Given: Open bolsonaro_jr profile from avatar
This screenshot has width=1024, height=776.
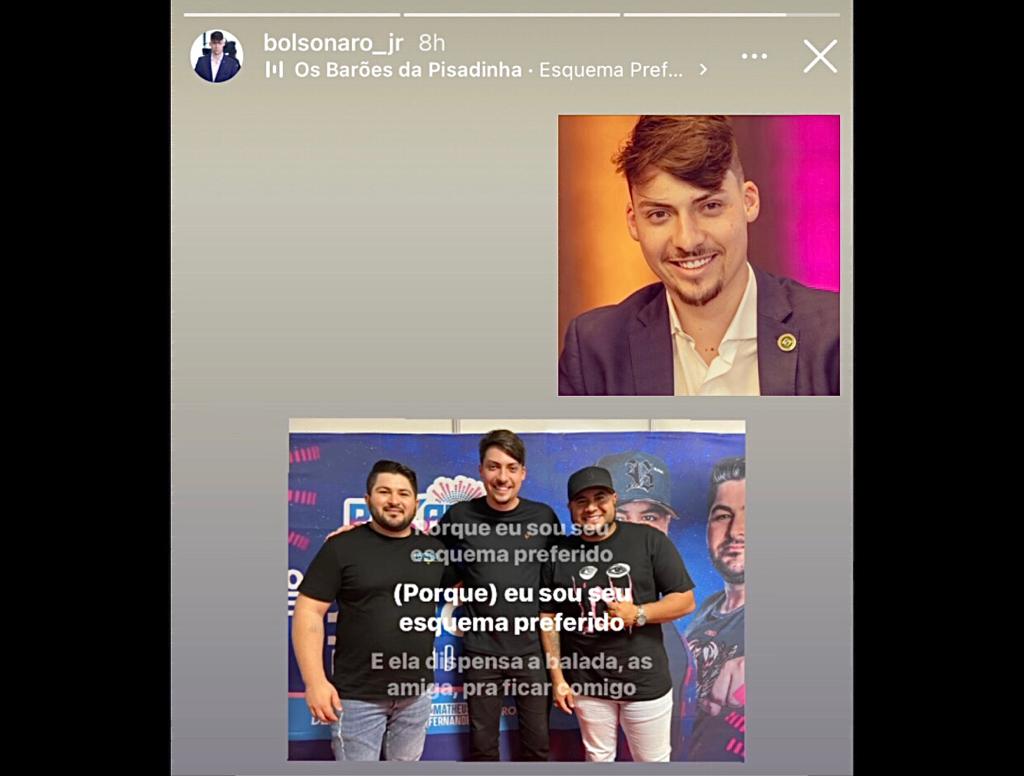Looking at the screenshot, I should [x=216, y=56].
